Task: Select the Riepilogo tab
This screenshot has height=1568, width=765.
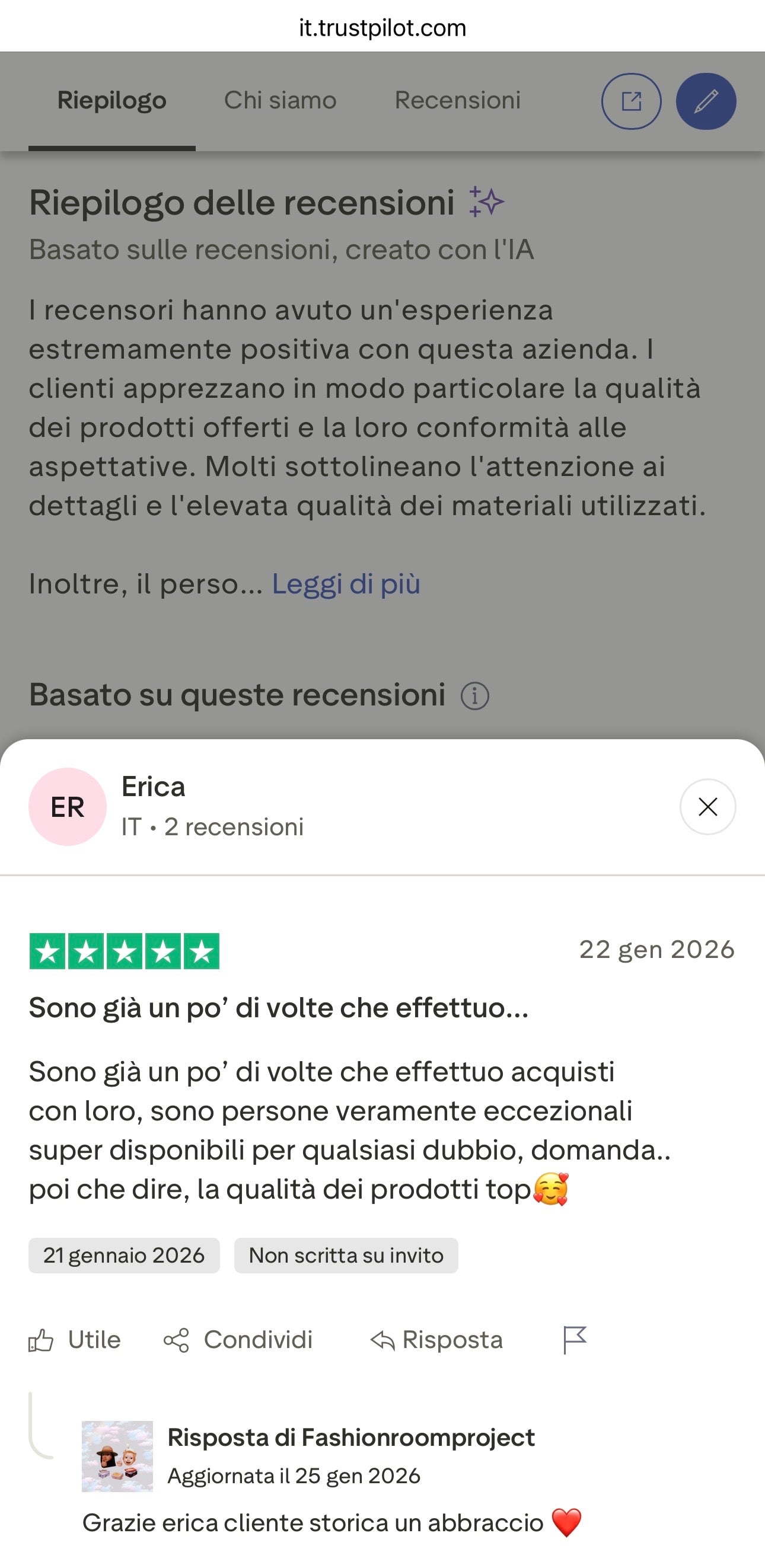Action: tap(111, 100)
